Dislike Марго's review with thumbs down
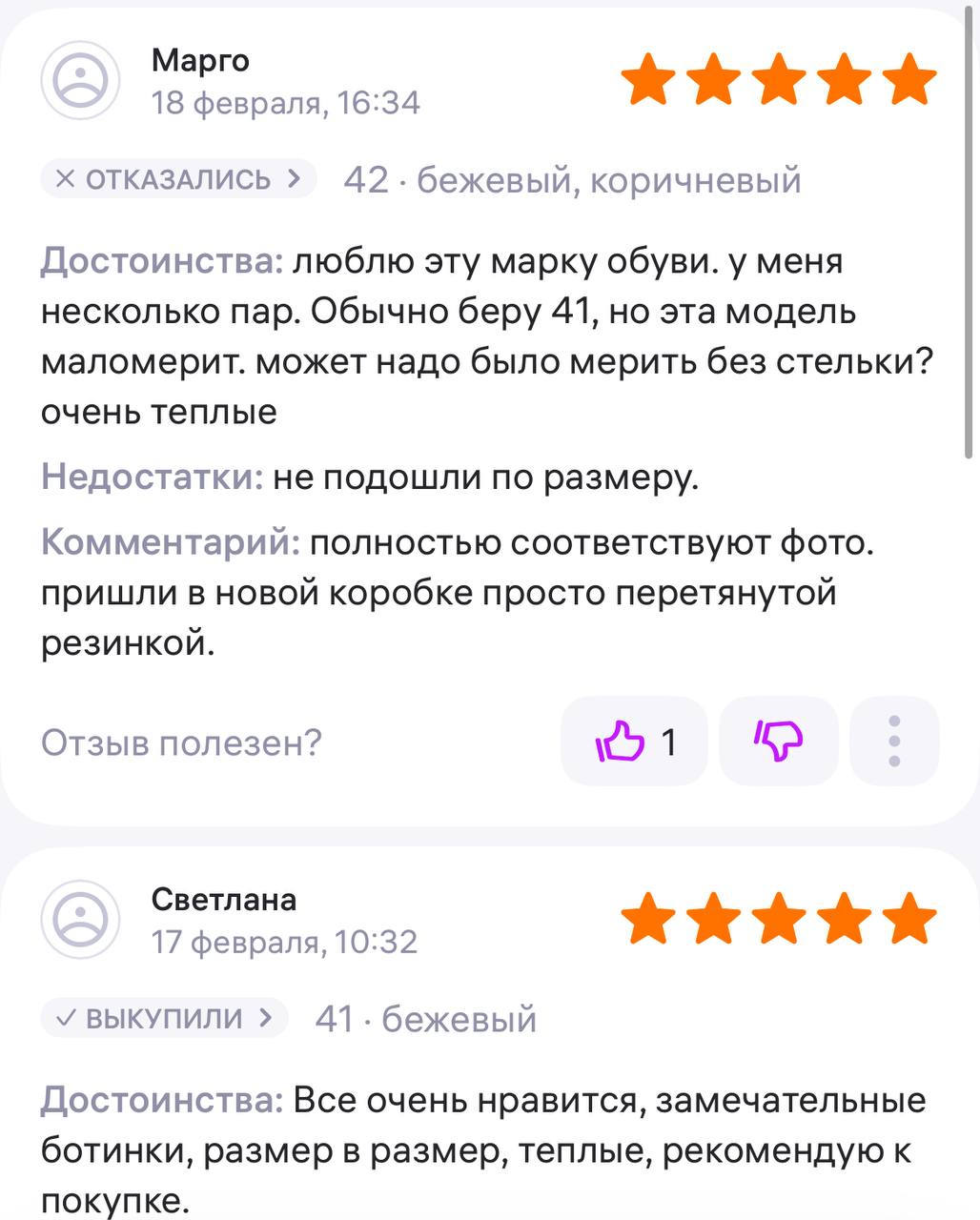 [x=779, y=742]
